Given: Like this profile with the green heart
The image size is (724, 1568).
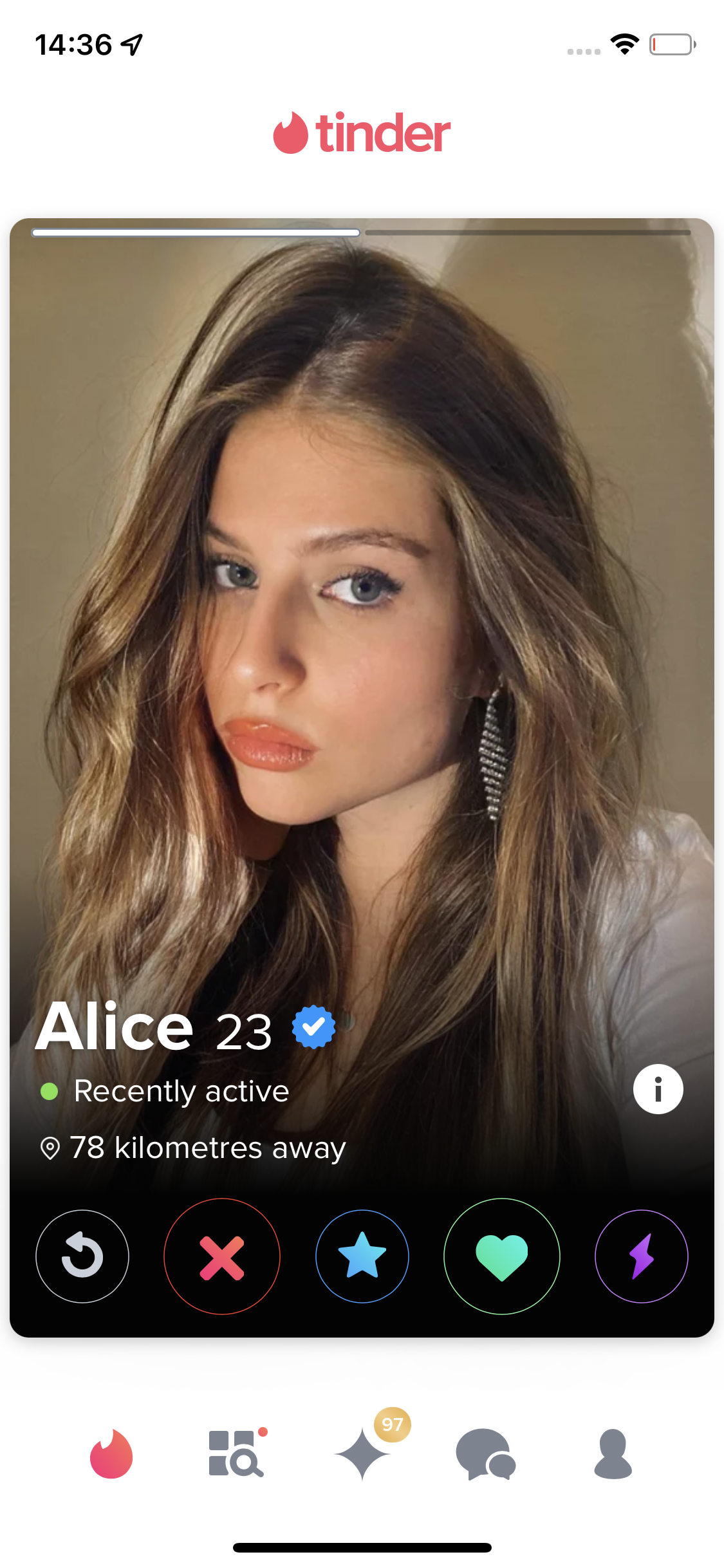Looking at the screenshot, I should coord(502,1256).
